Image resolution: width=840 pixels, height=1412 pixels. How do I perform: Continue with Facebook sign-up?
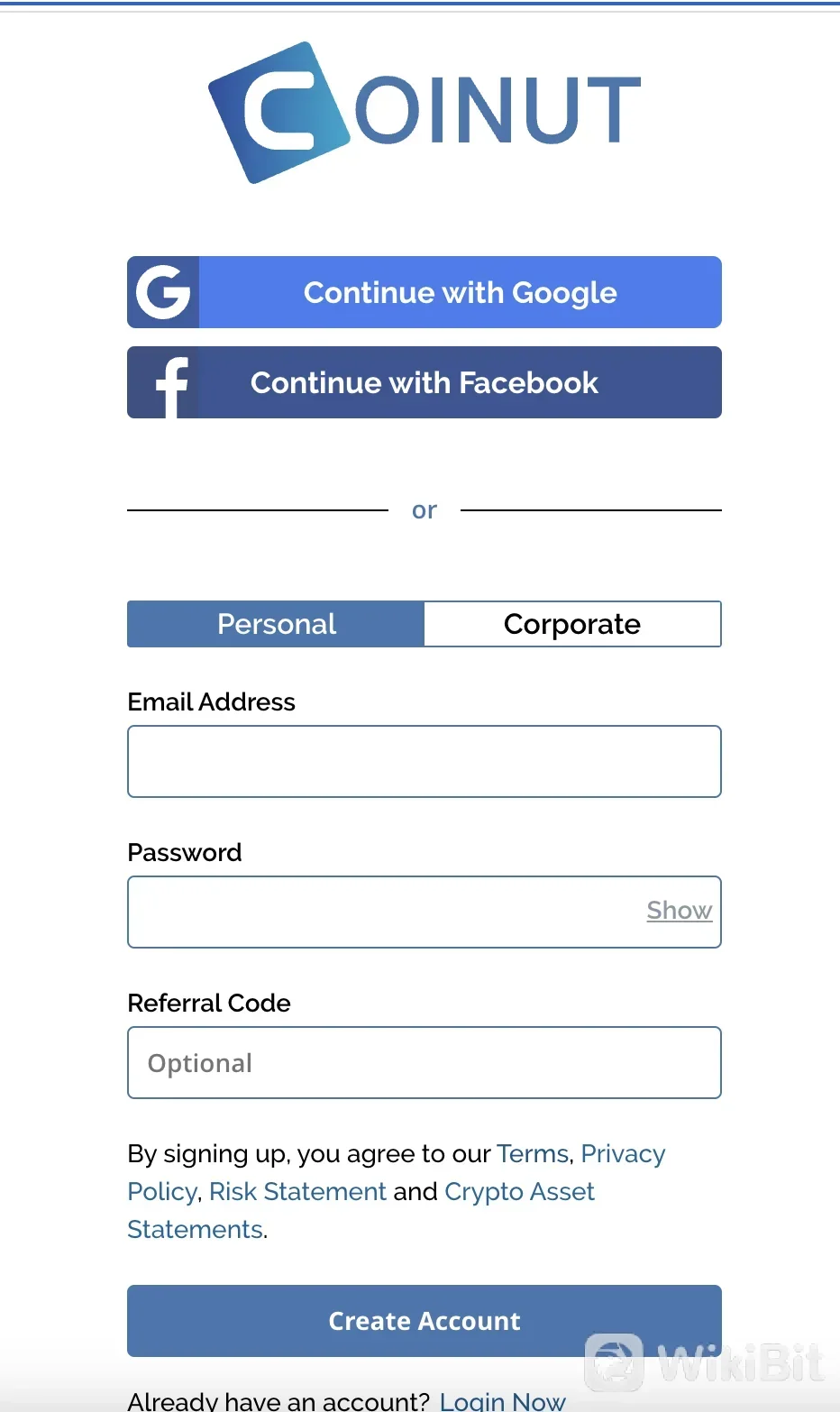click(x=424, y=382)
